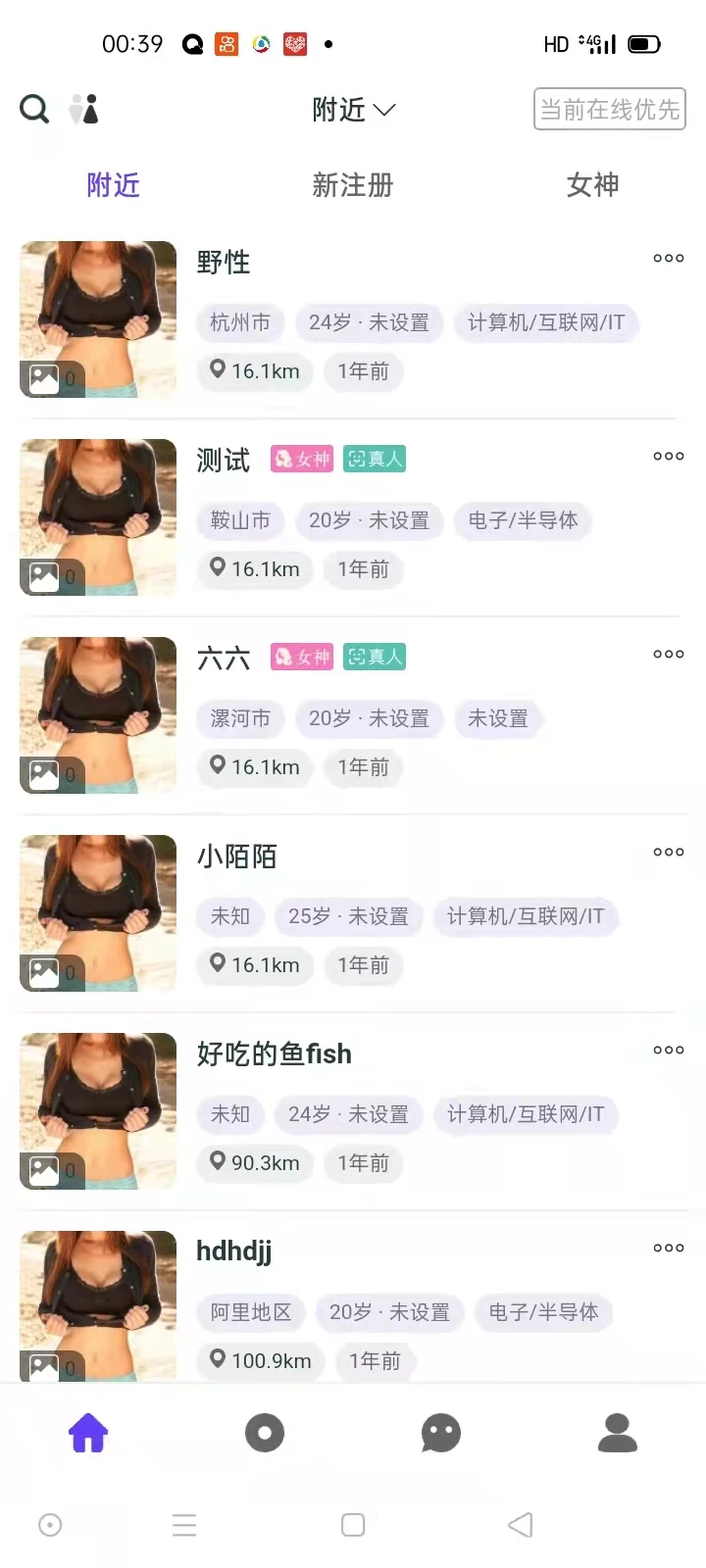706x1568 pixels.
Task: Go to the home tab
Action: (x=88, y=1433)
